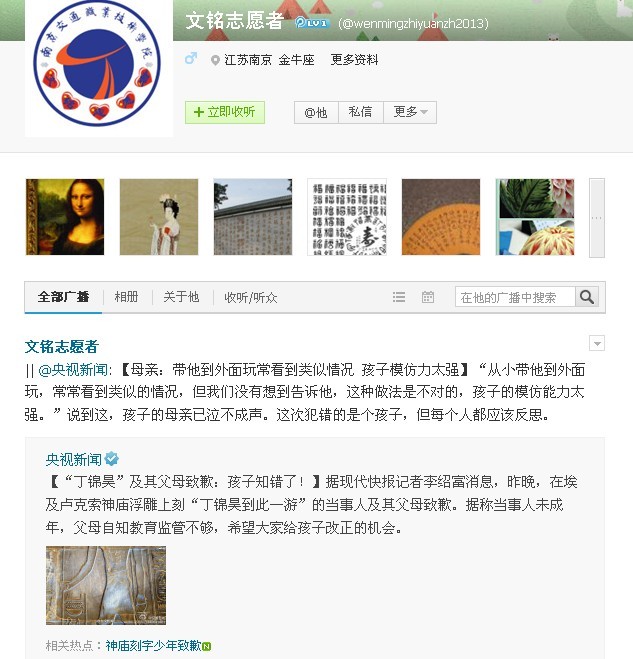This screenshot has width=633, height=659.
Task: Switch broadcasts to list view
Action: tap(399, 297)
